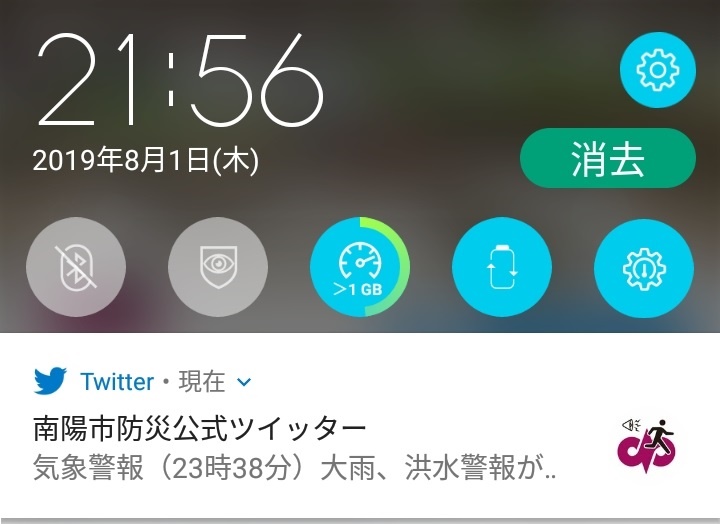Toggle the eye shield quick setting
720x524 pixels.
tap(218, 267)
